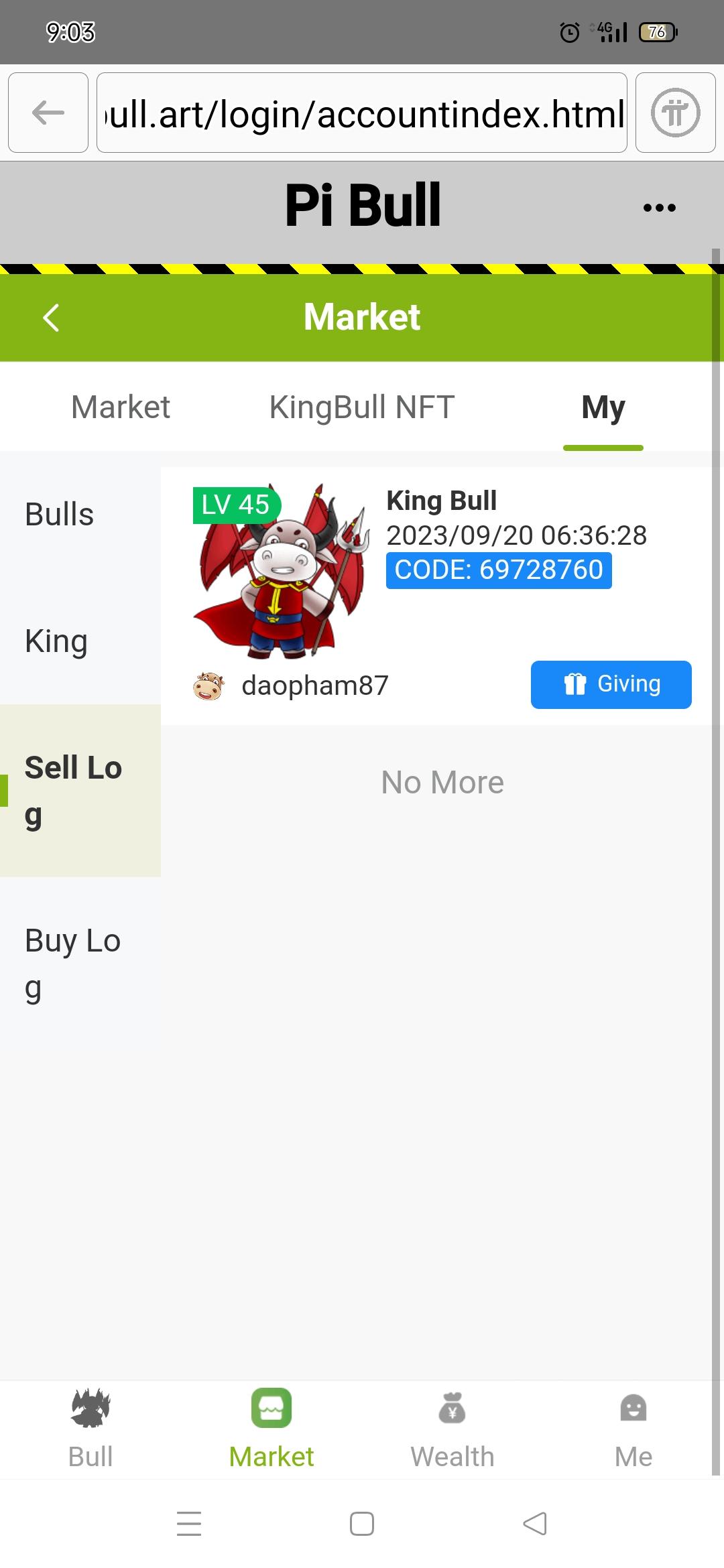The image size is (724, 1568).
Task: Tap the Giving button for King Bull
Action: coord(611,684)
